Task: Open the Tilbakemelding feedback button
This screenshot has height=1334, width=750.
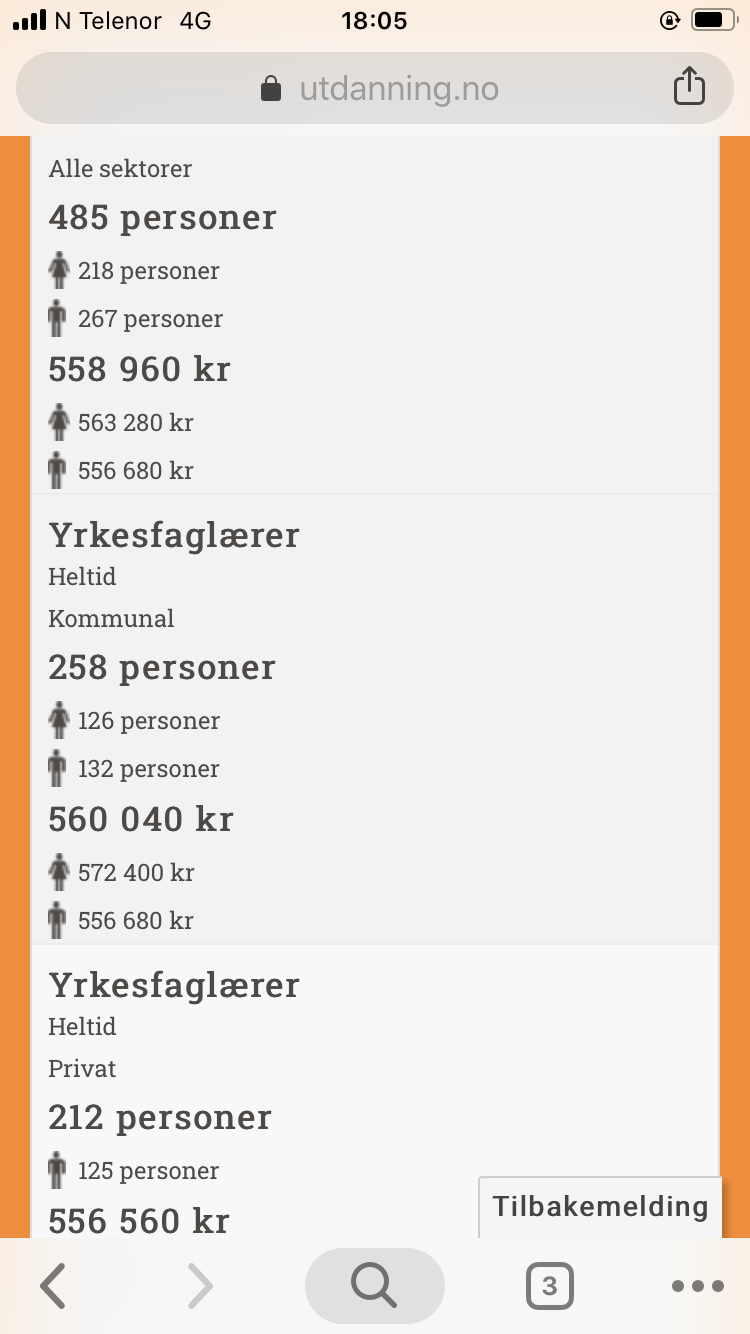Action: (x=600, y=1207)
